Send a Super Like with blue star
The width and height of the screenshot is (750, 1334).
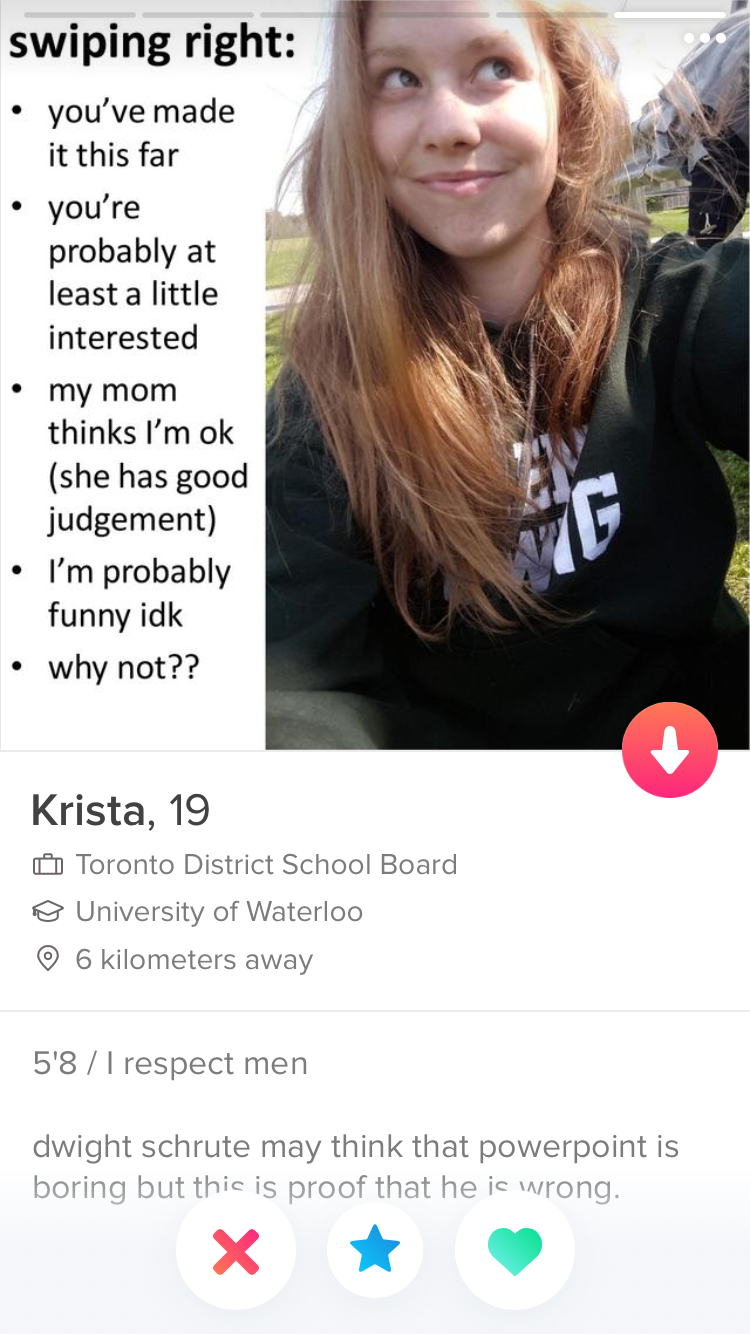[x=375, y=1251]
